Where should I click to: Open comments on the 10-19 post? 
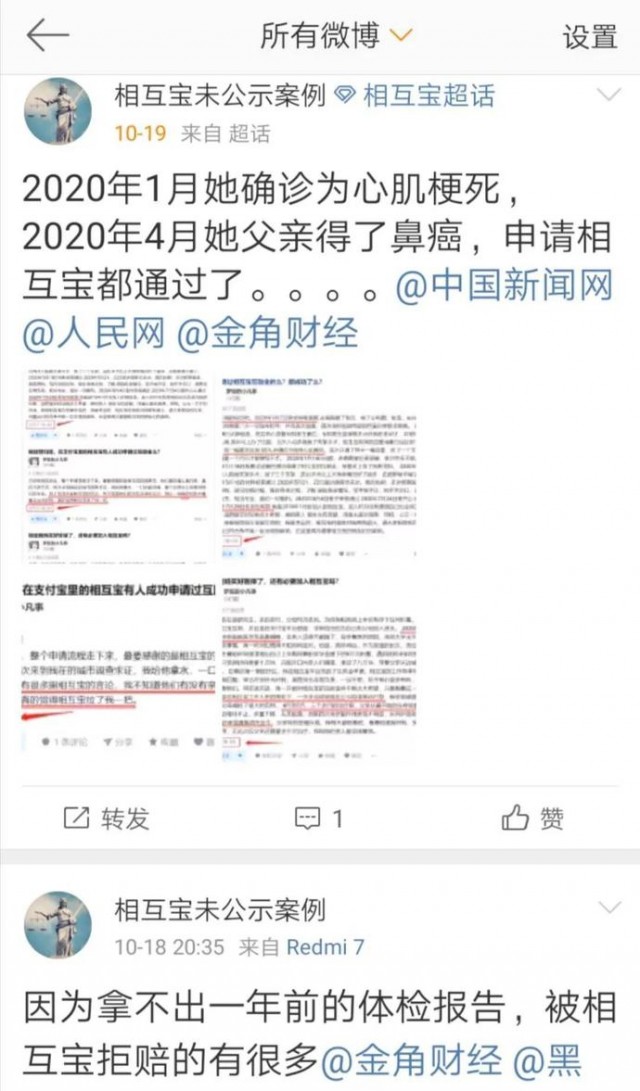pyautogui.click(x=320, y=819)
